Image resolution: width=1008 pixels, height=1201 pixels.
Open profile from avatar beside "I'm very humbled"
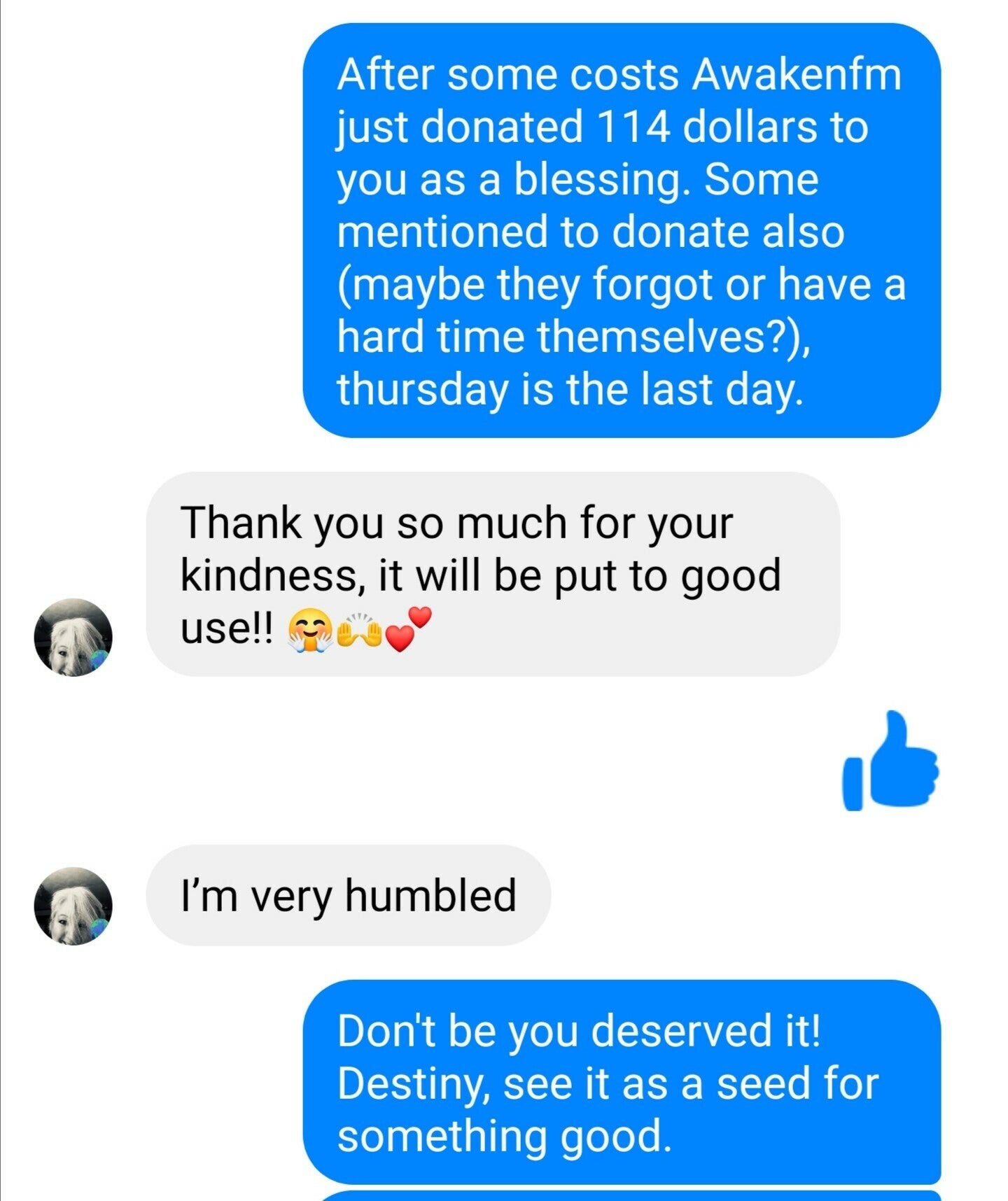tap(73, 906)
